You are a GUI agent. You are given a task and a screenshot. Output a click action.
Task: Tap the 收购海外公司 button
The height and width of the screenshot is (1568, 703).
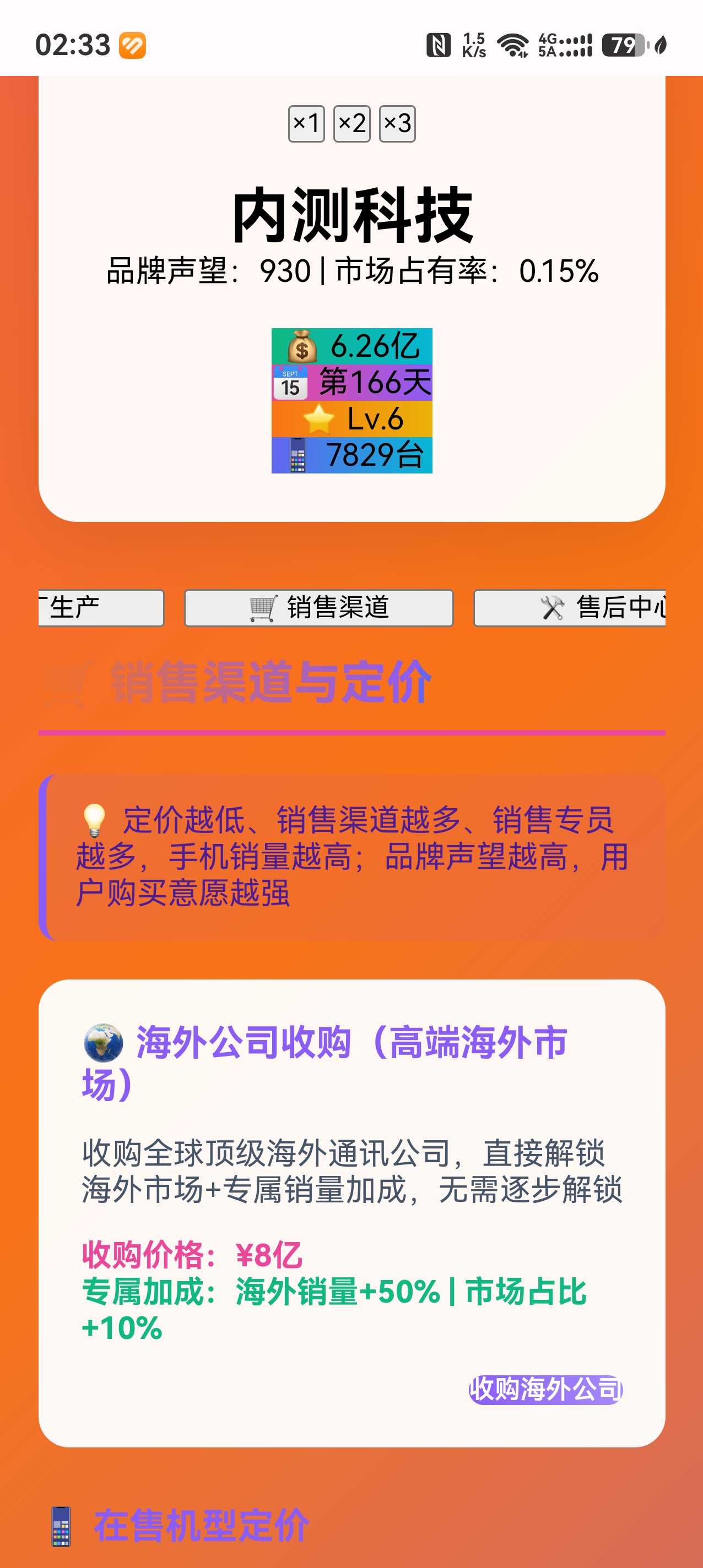pos(546,1390)
